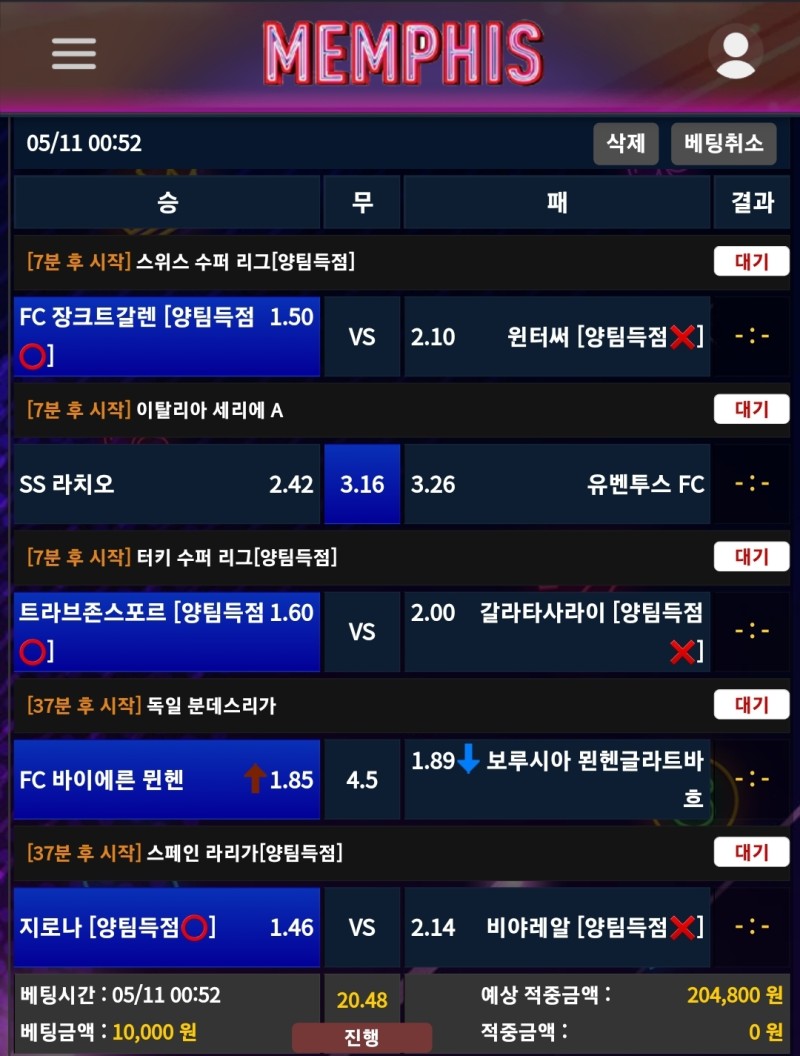Tap the 삭제 button
The width and height of the screenshot is (800, 1056).
coord(625,143)
